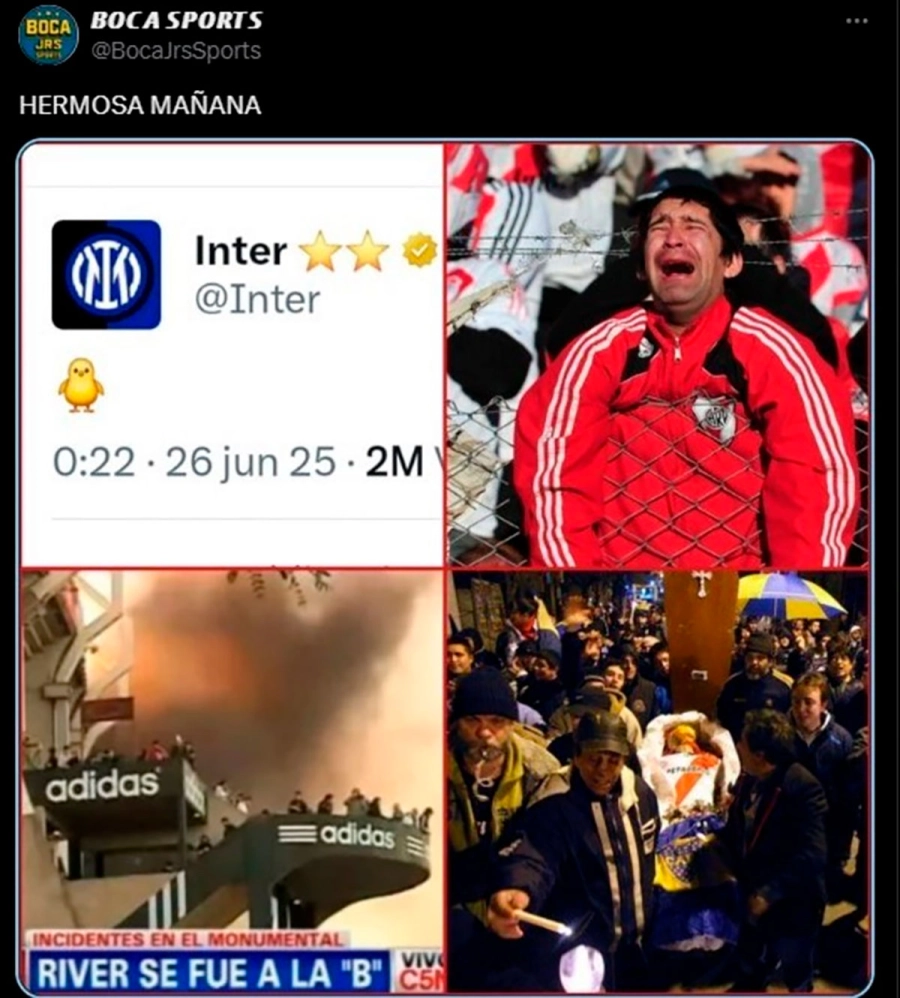Open the Boca Sports profile avatar
This screenshot has width=900, height=998.
pyautogui.click(x=48, y=35)
